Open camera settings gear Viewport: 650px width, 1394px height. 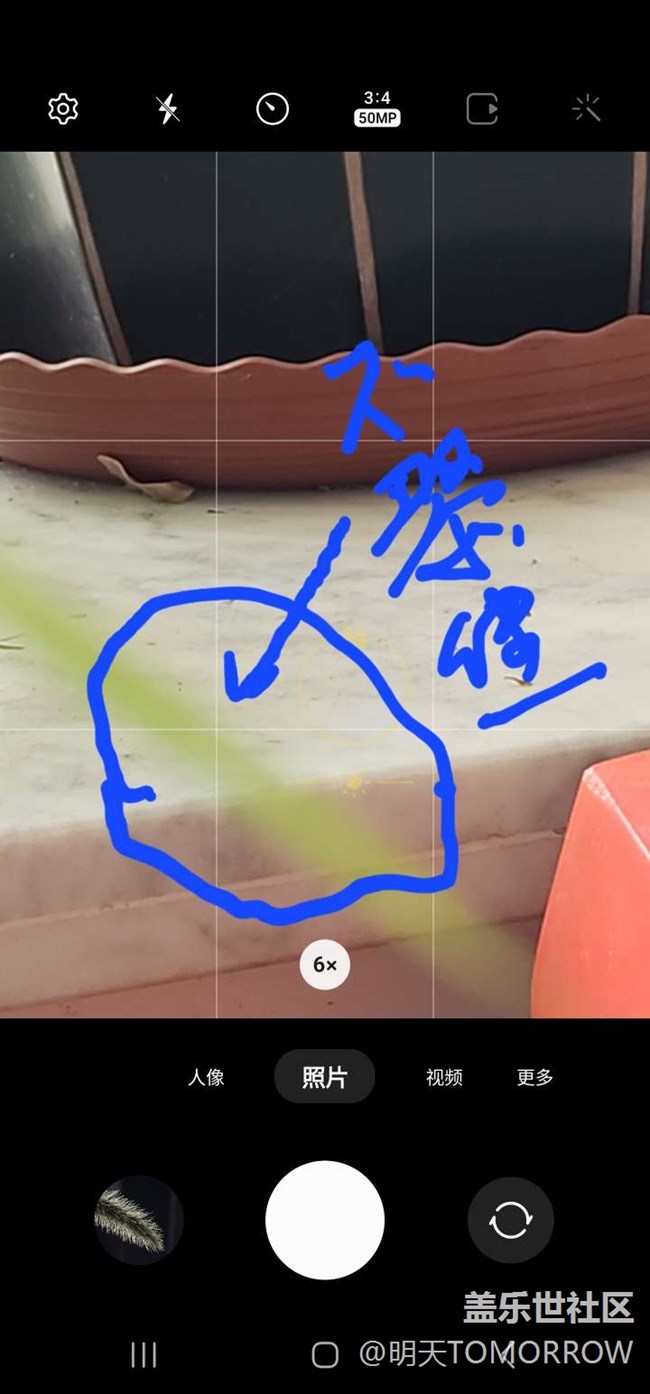tap(63, 108)
